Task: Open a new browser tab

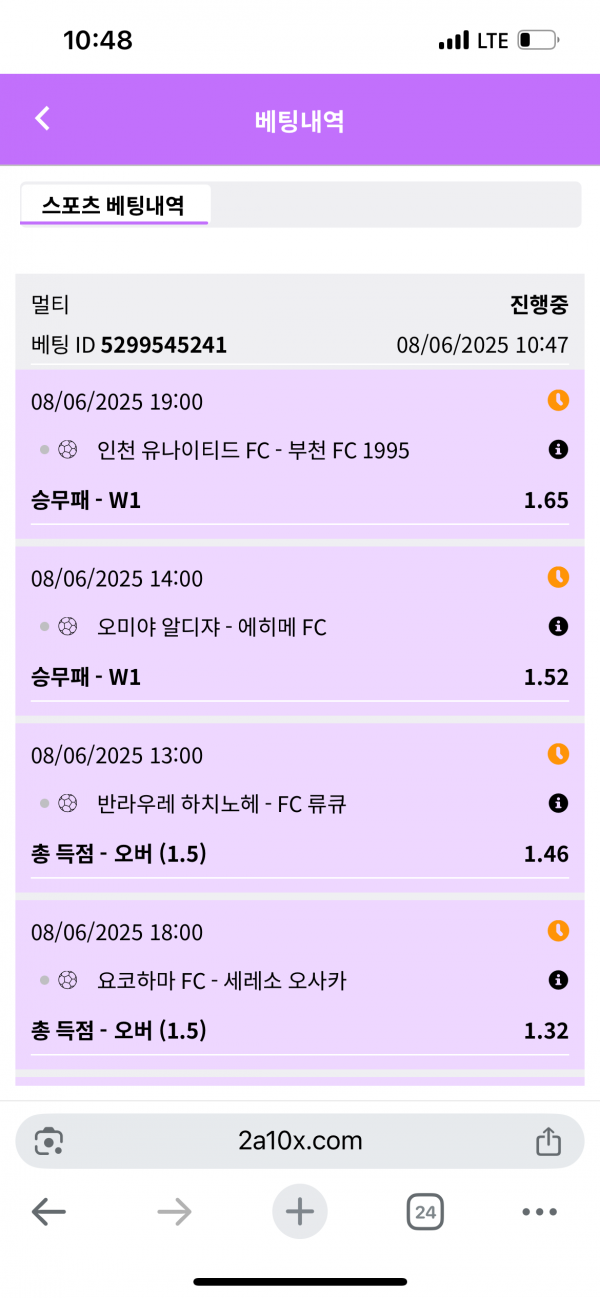Action: point(300,1213)
